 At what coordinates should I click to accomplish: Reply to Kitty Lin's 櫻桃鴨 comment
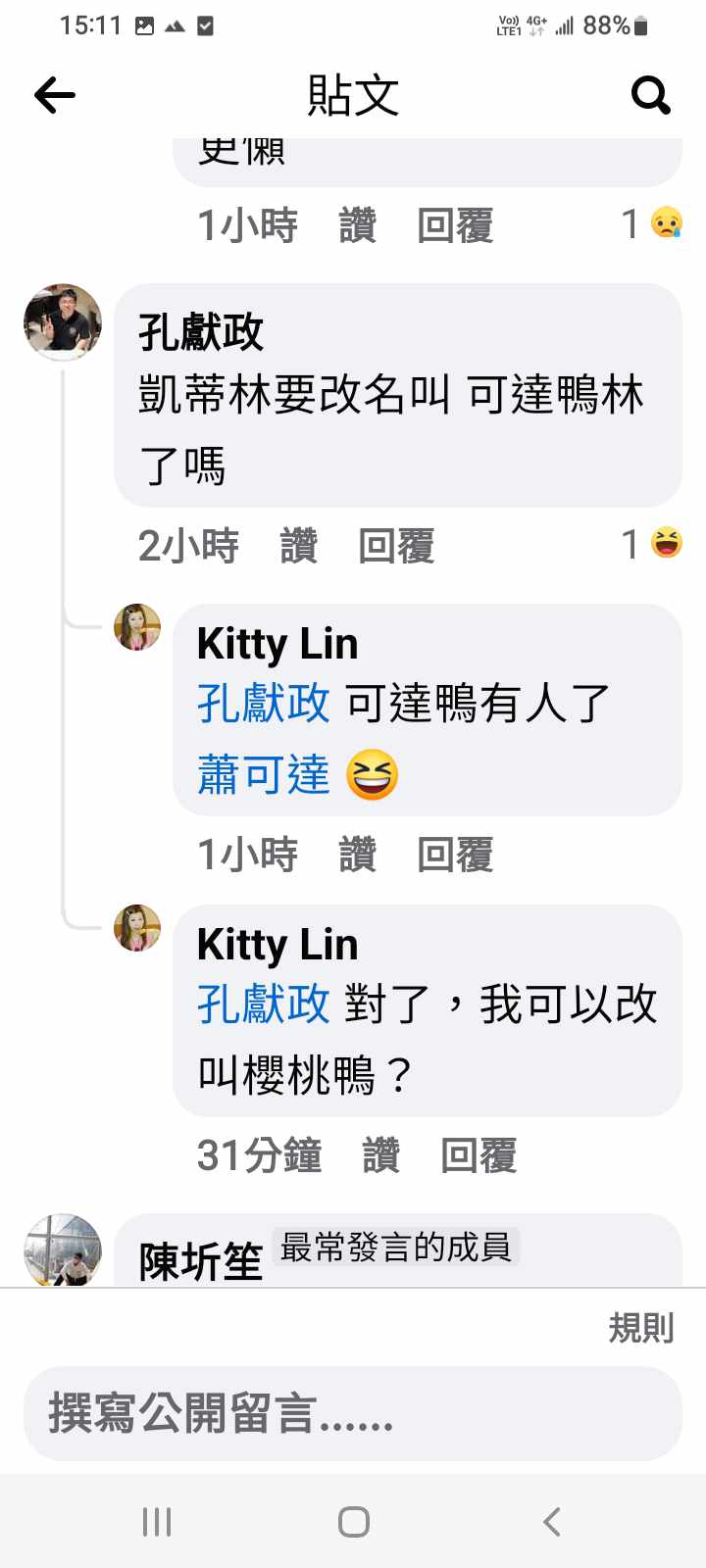click(x=479, y=1155)
